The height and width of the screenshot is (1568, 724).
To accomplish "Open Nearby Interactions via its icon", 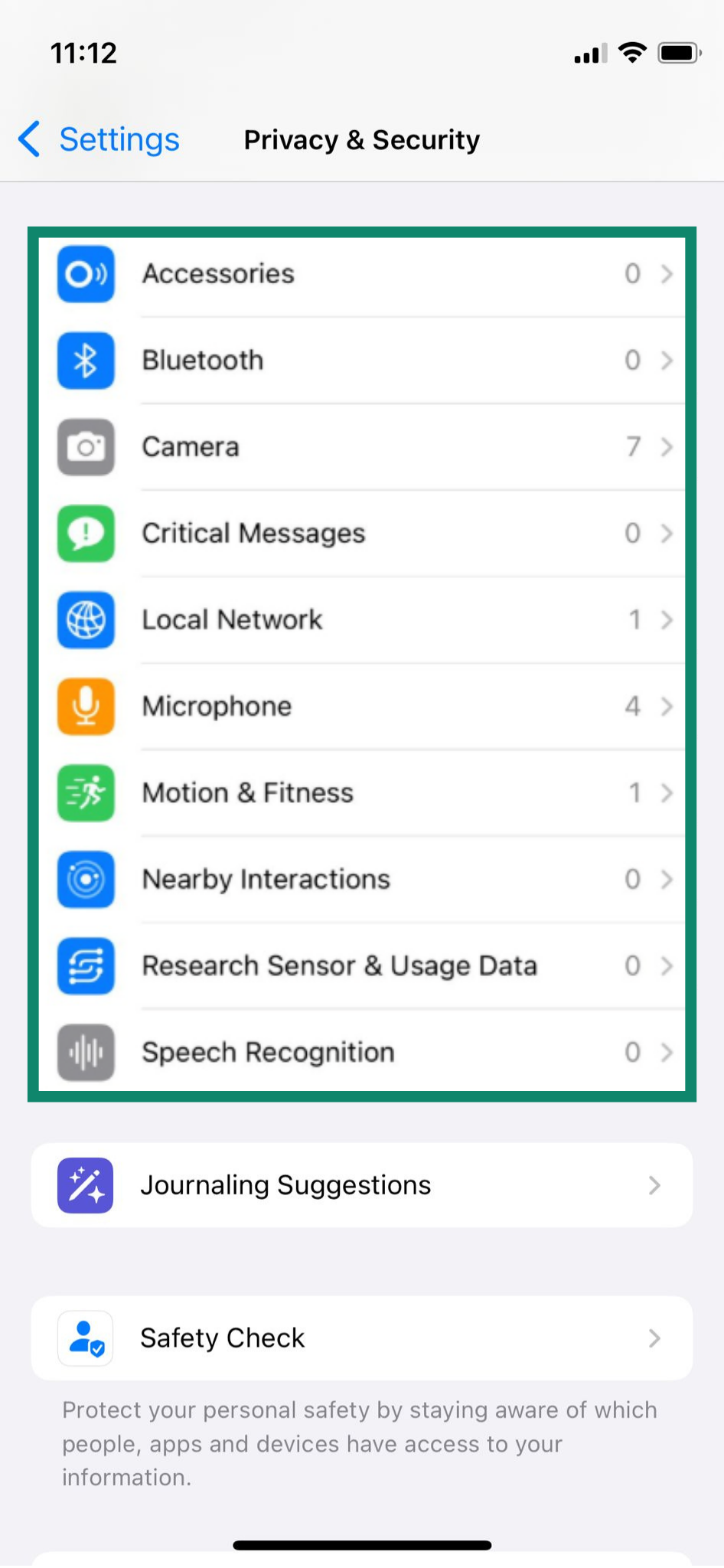I will [85, 880].
